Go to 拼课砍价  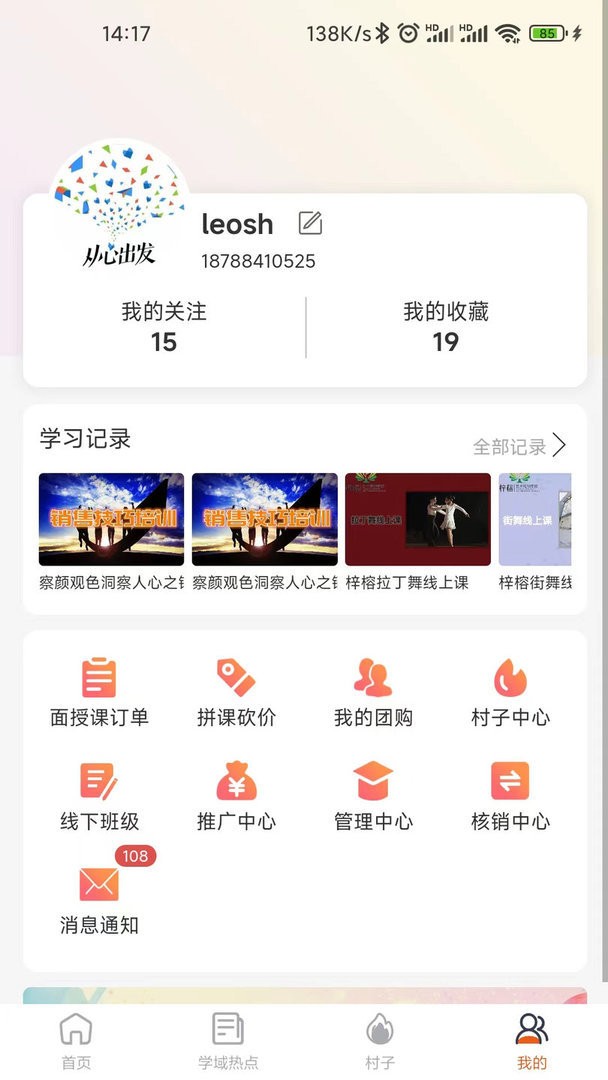[x=236, y=691]
